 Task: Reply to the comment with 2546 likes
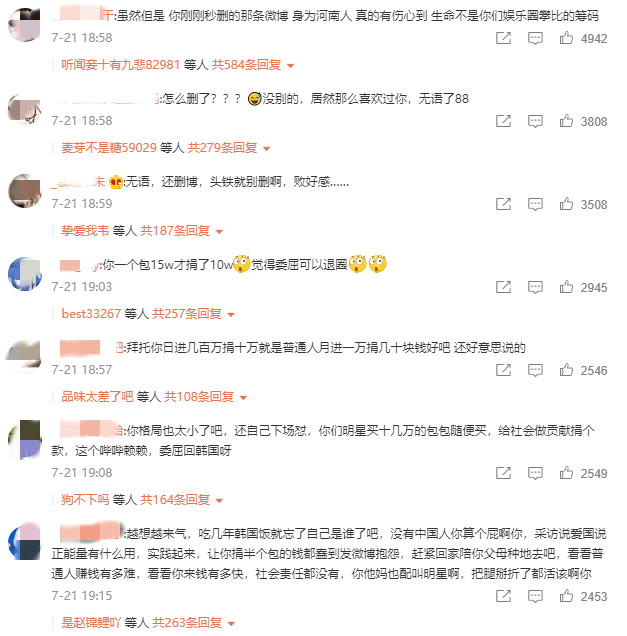click(x=535, y=370)
